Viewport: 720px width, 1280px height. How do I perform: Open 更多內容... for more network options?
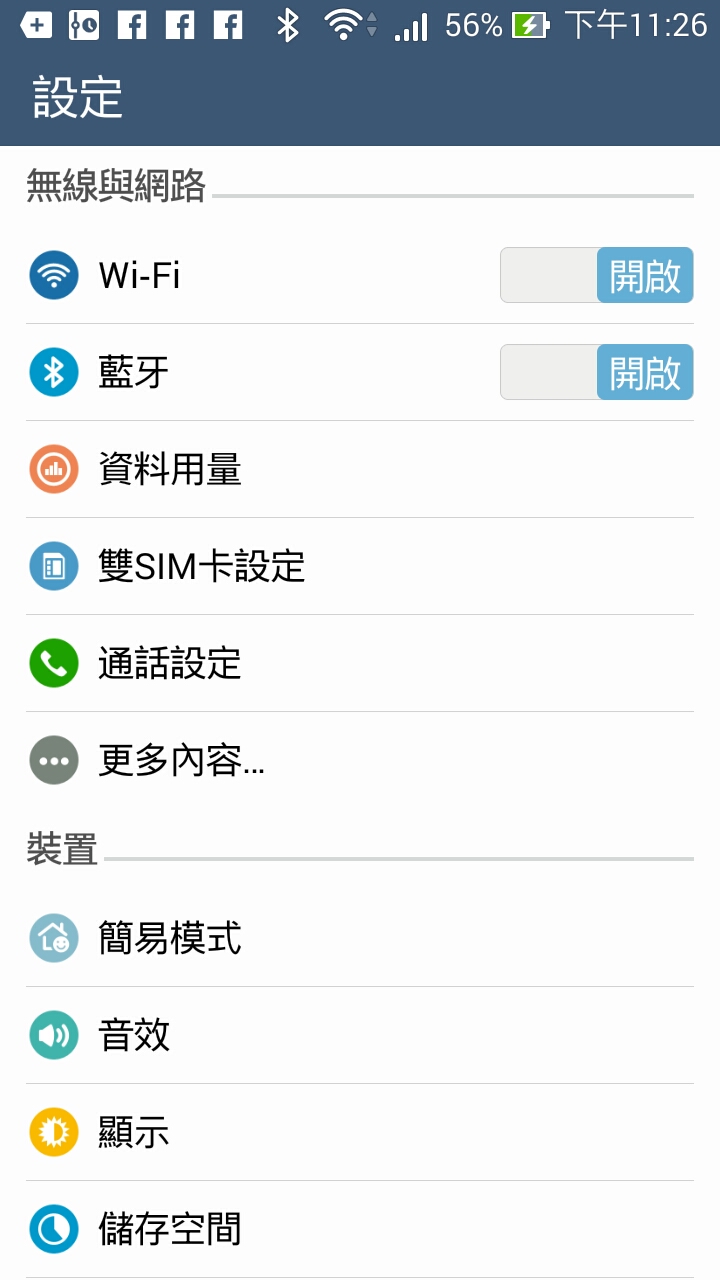[x=360, y=761]
